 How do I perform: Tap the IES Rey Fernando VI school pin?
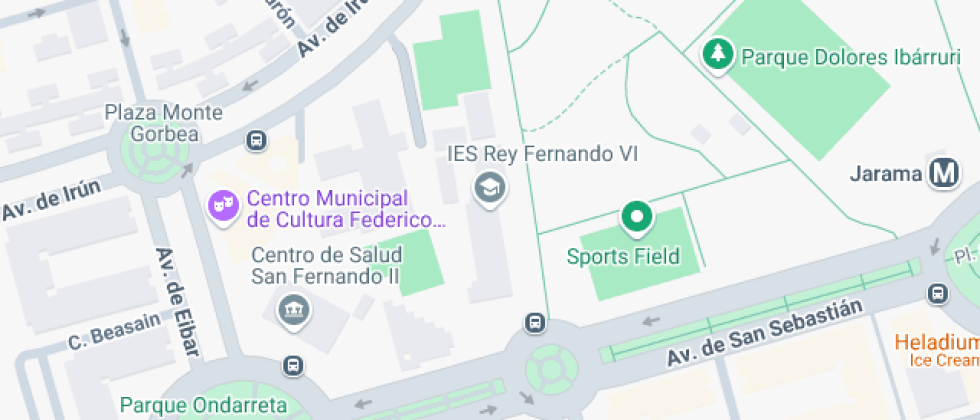[x=489, y=187]
